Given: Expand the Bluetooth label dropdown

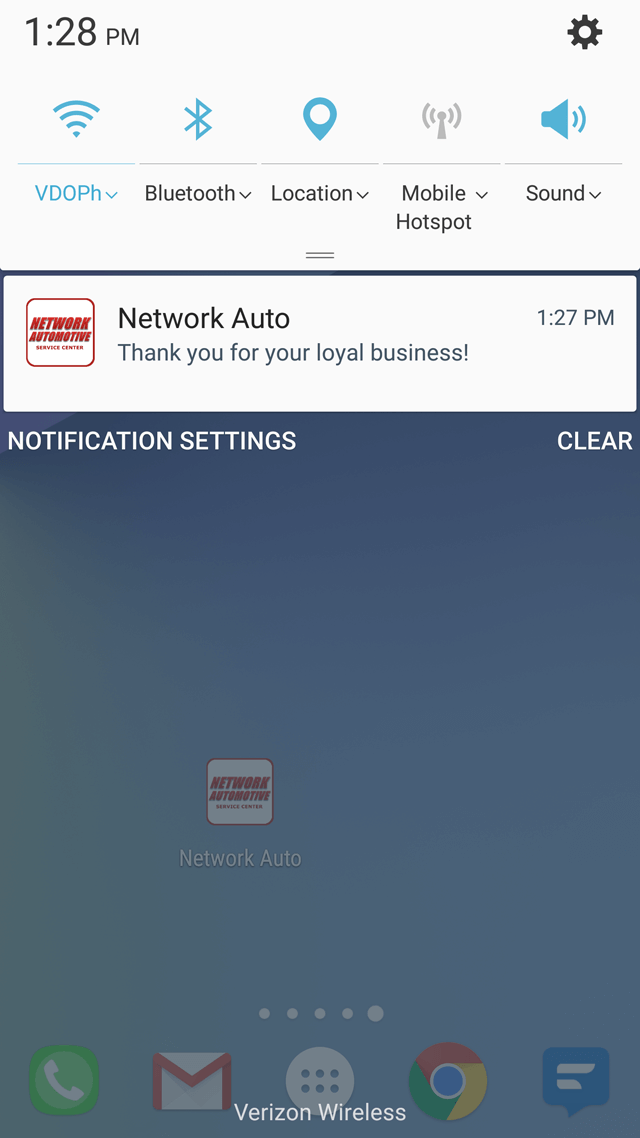Looking at the screenshot, I should tap(198, 194).
